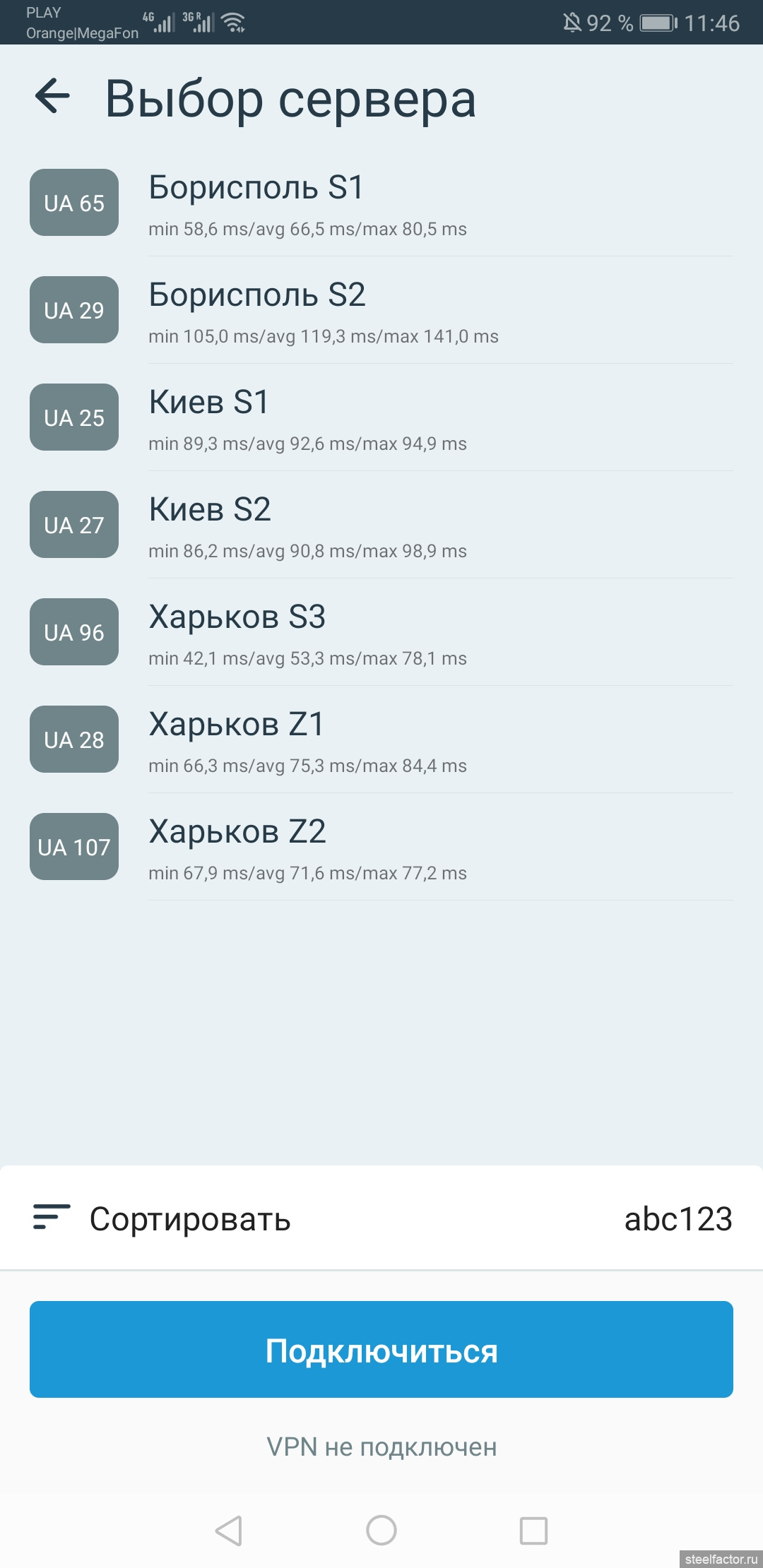
Task: Open the Сортировать sort options
Action: point(381,1218)
